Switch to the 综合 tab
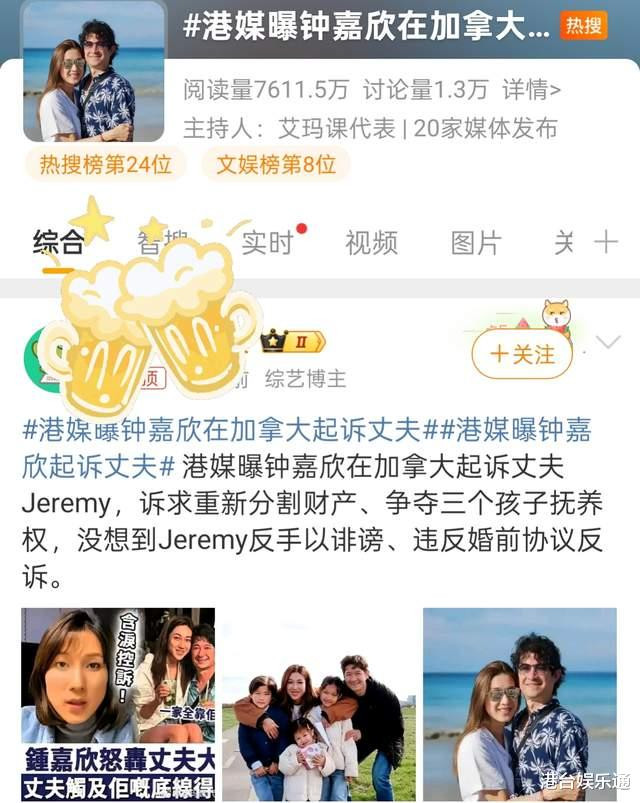Image resolution: width=640 pixels, height=803 pixels. (x=57, y=243)
